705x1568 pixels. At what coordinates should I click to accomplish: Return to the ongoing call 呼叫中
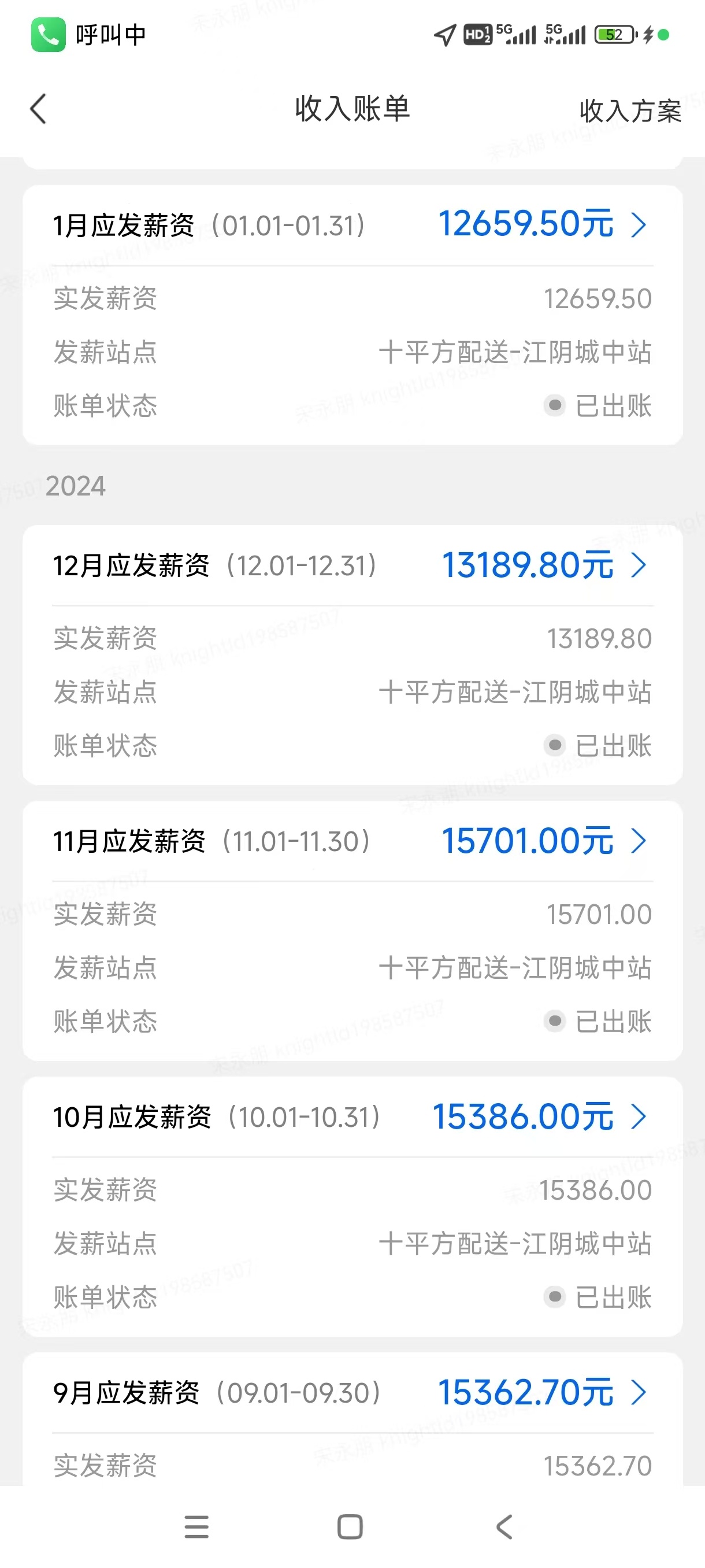[x=89, y=35]
